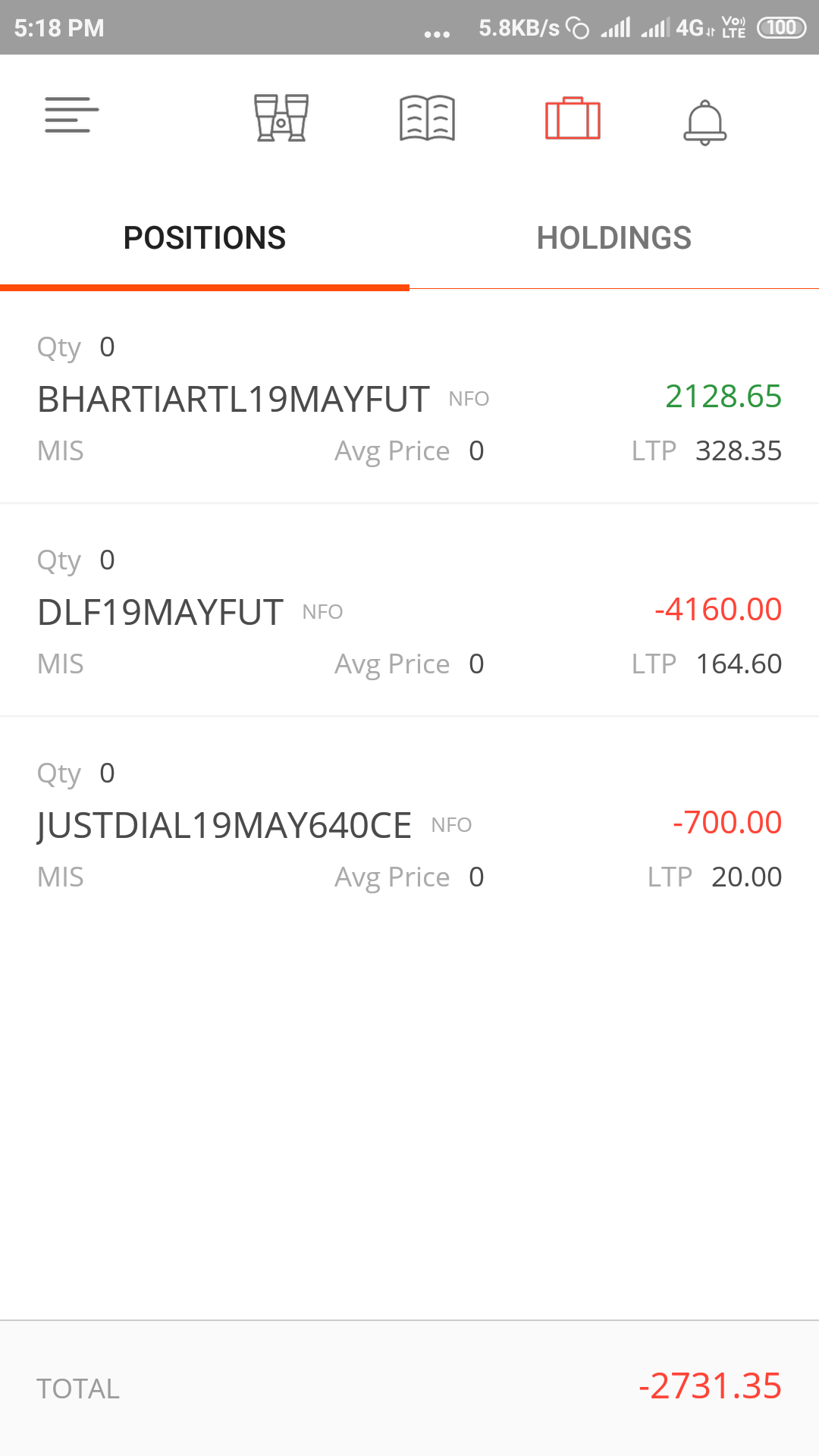Open the watchlist binoculars icon

tap(281, 118)
